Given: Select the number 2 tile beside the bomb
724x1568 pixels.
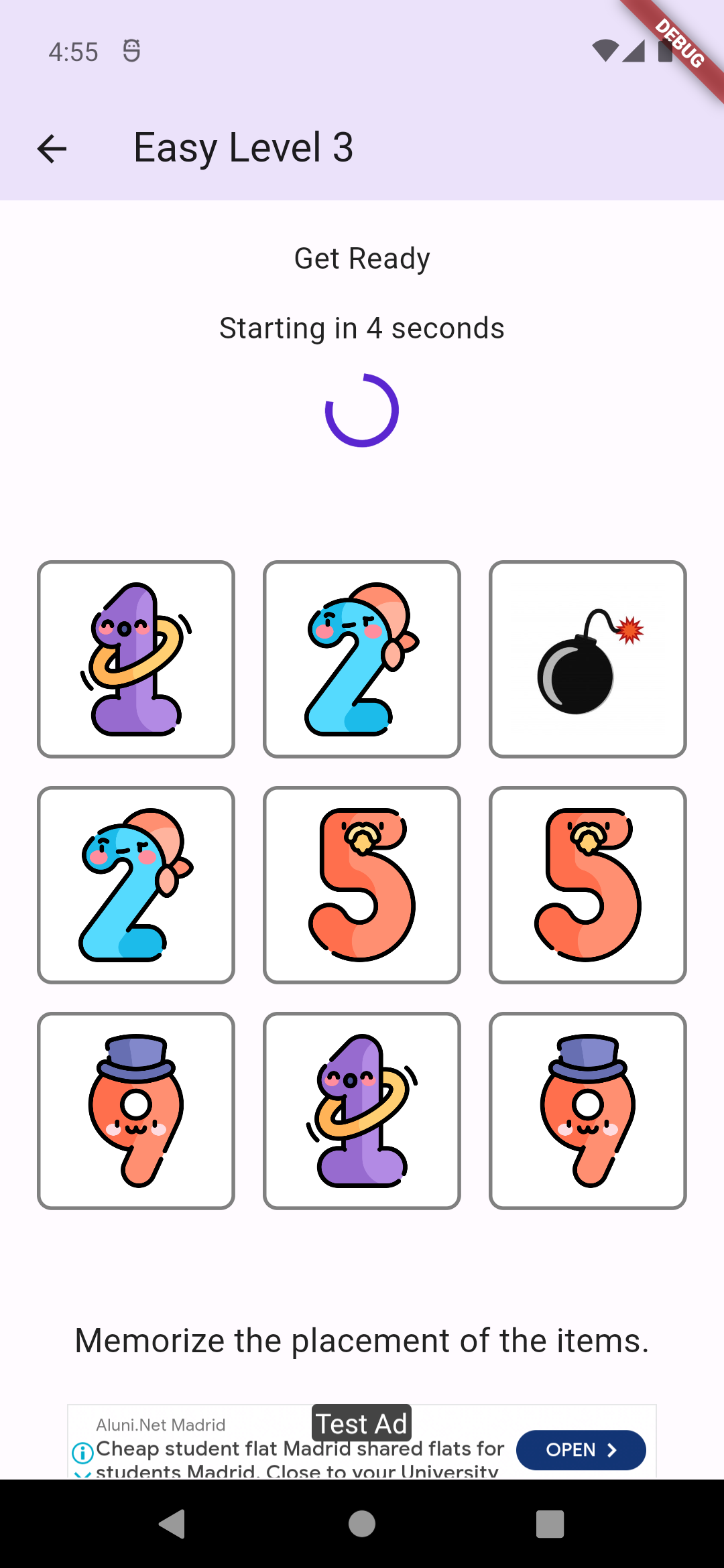Looking at the screenshot, I should point(362,659).
